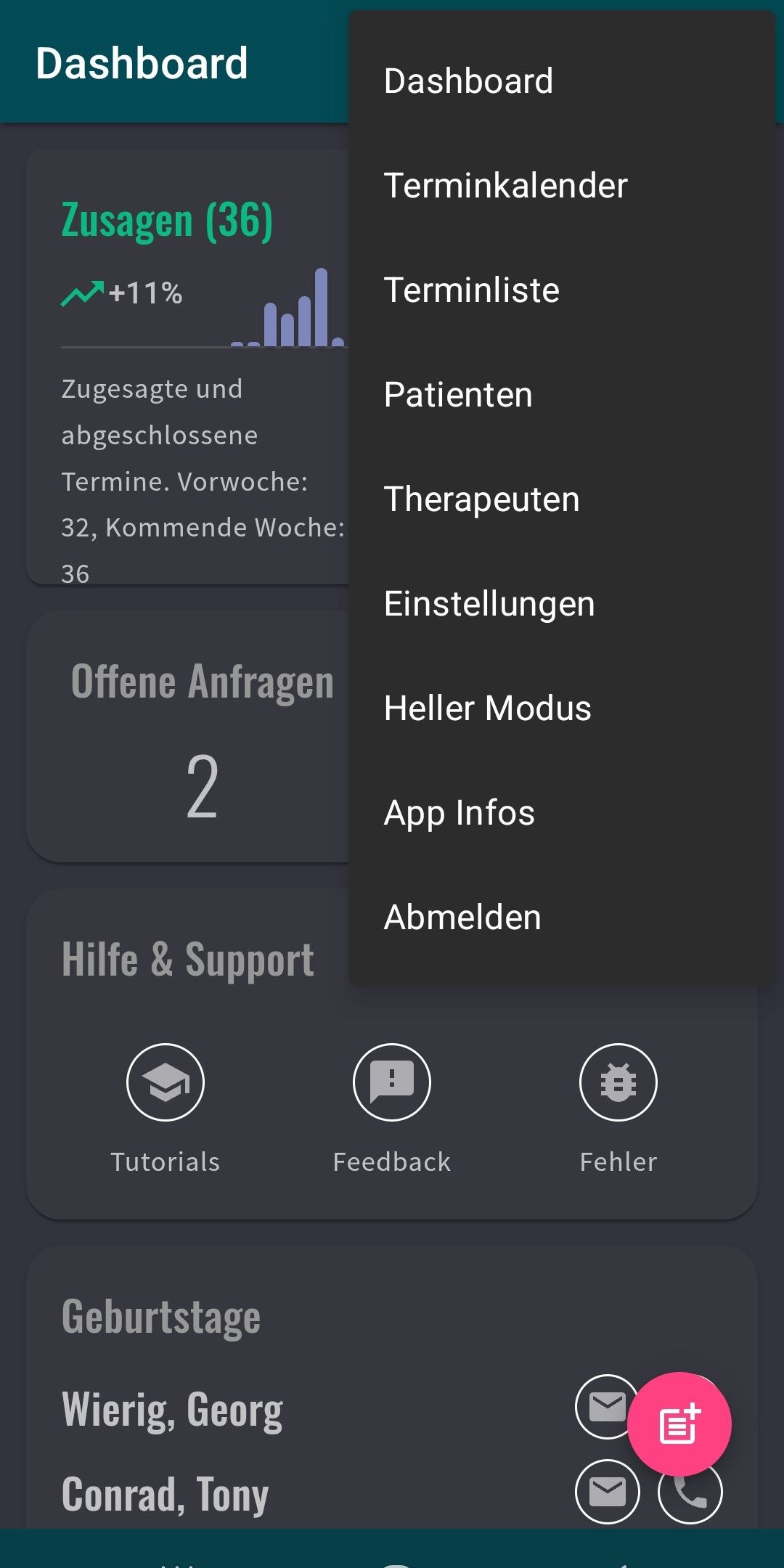Switch to Heller Modus
The width and height of the screenshot is (784, 1568).
pos(487,708)
